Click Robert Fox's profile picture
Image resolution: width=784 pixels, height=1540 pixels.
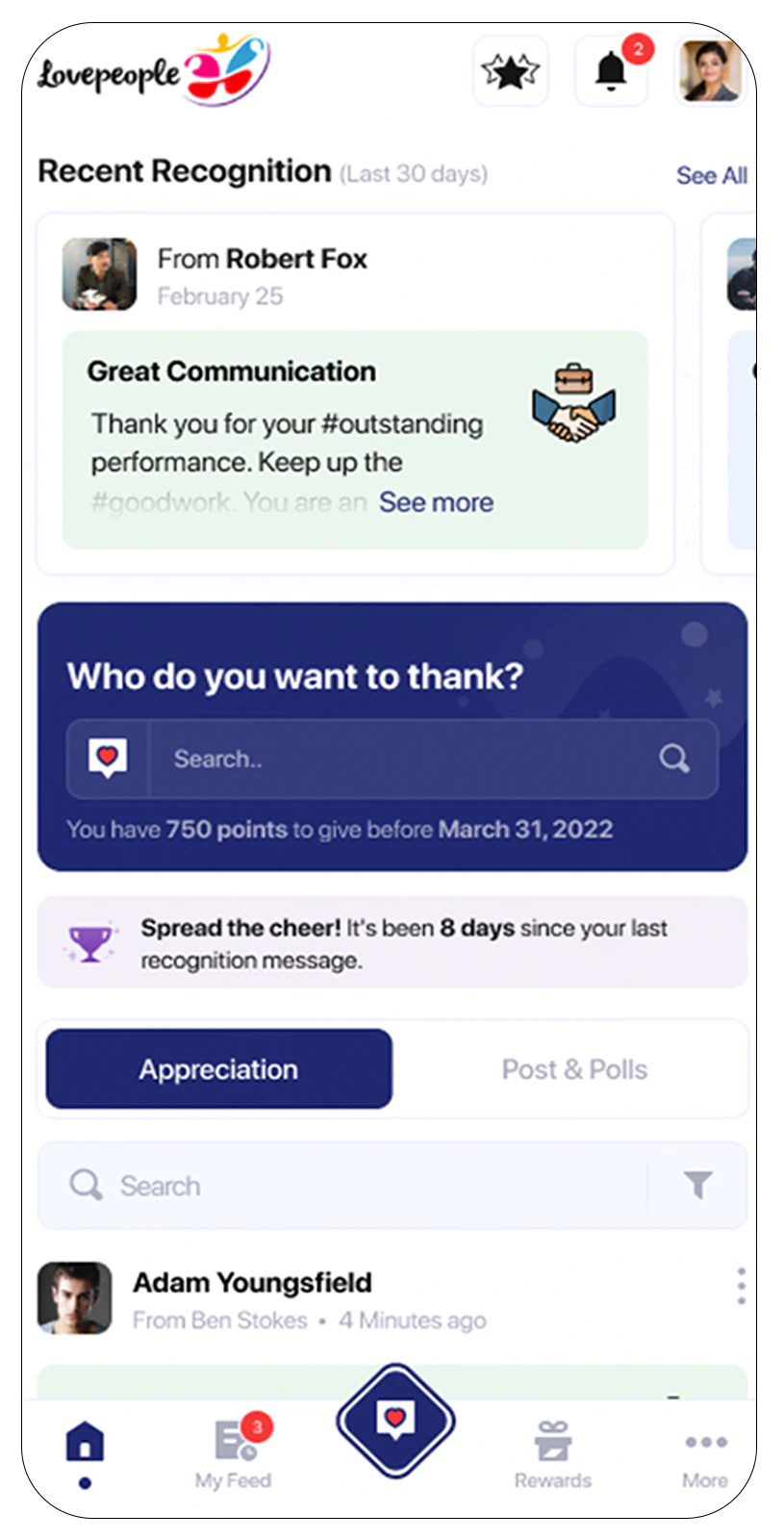pos(99,274)
